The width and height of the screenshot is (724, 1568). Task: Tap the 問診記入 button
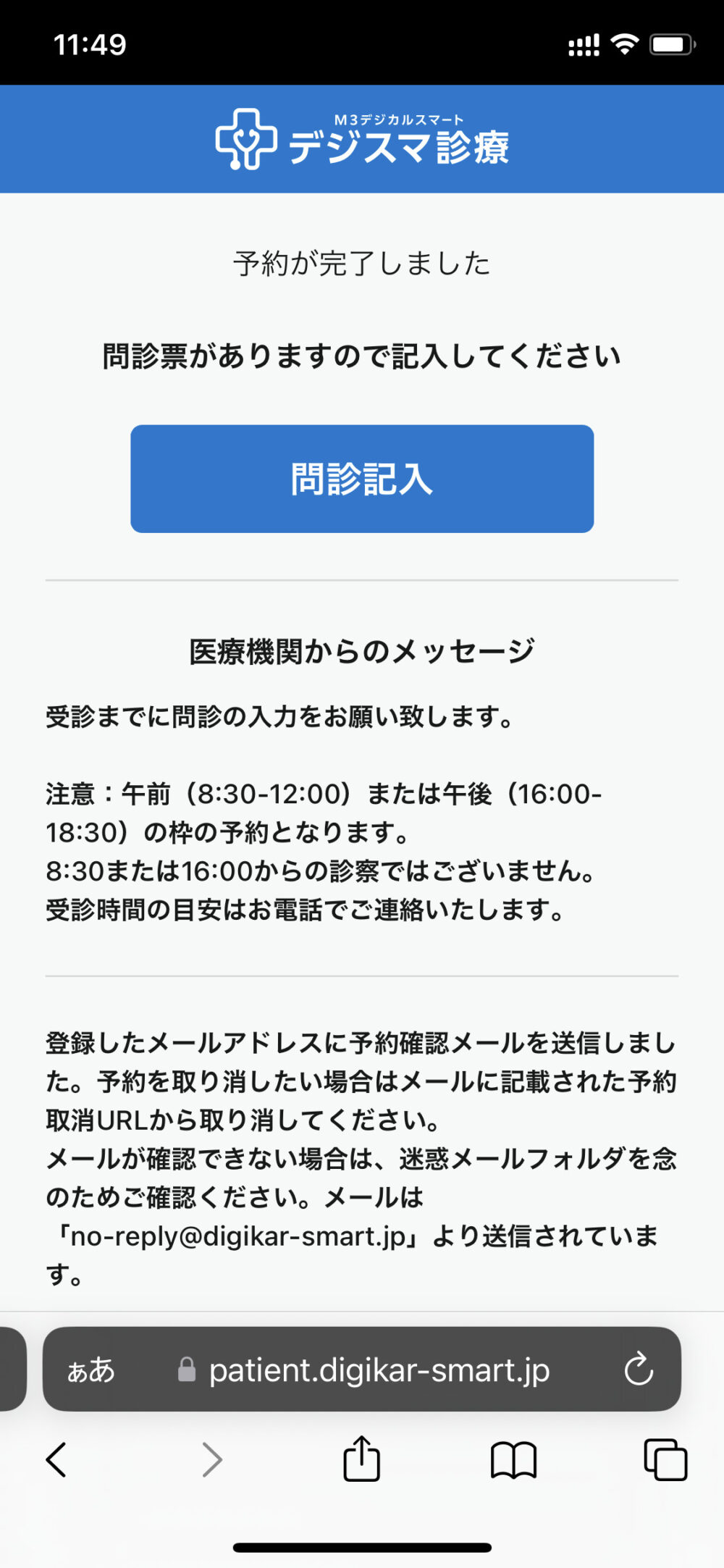coord(362,479)
